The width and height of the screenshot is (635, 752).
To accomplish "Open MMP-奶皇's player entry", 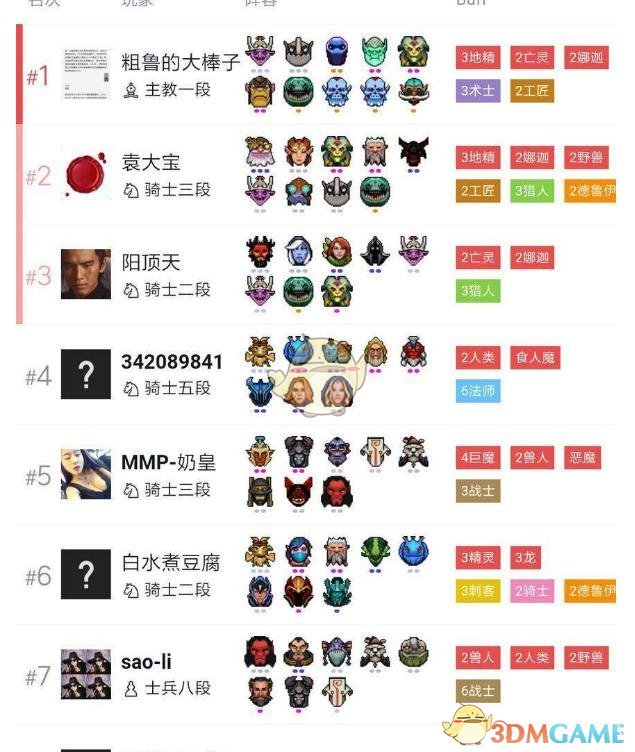I will [168, 463].
